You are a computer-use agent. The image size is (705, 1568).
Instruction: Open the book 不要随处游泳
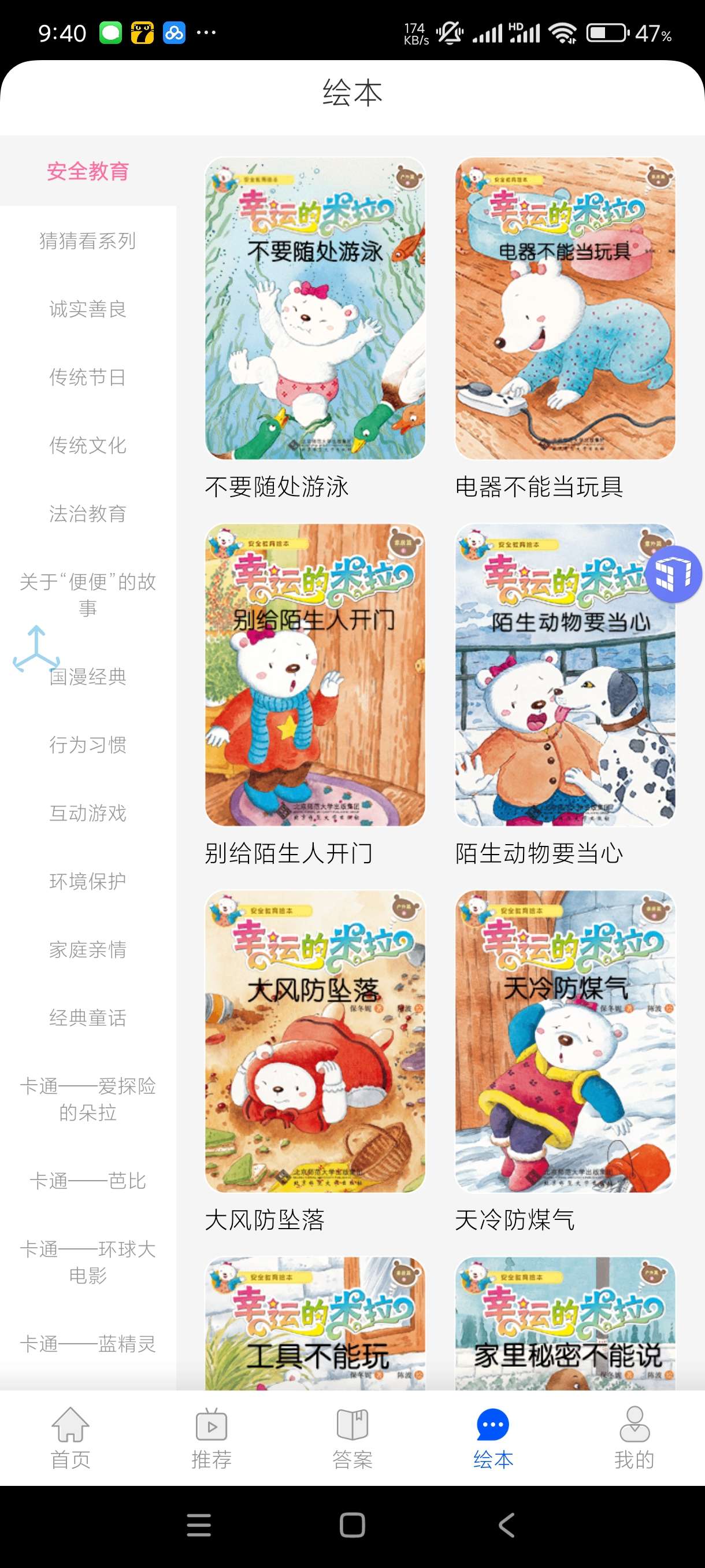pos(315,309)
